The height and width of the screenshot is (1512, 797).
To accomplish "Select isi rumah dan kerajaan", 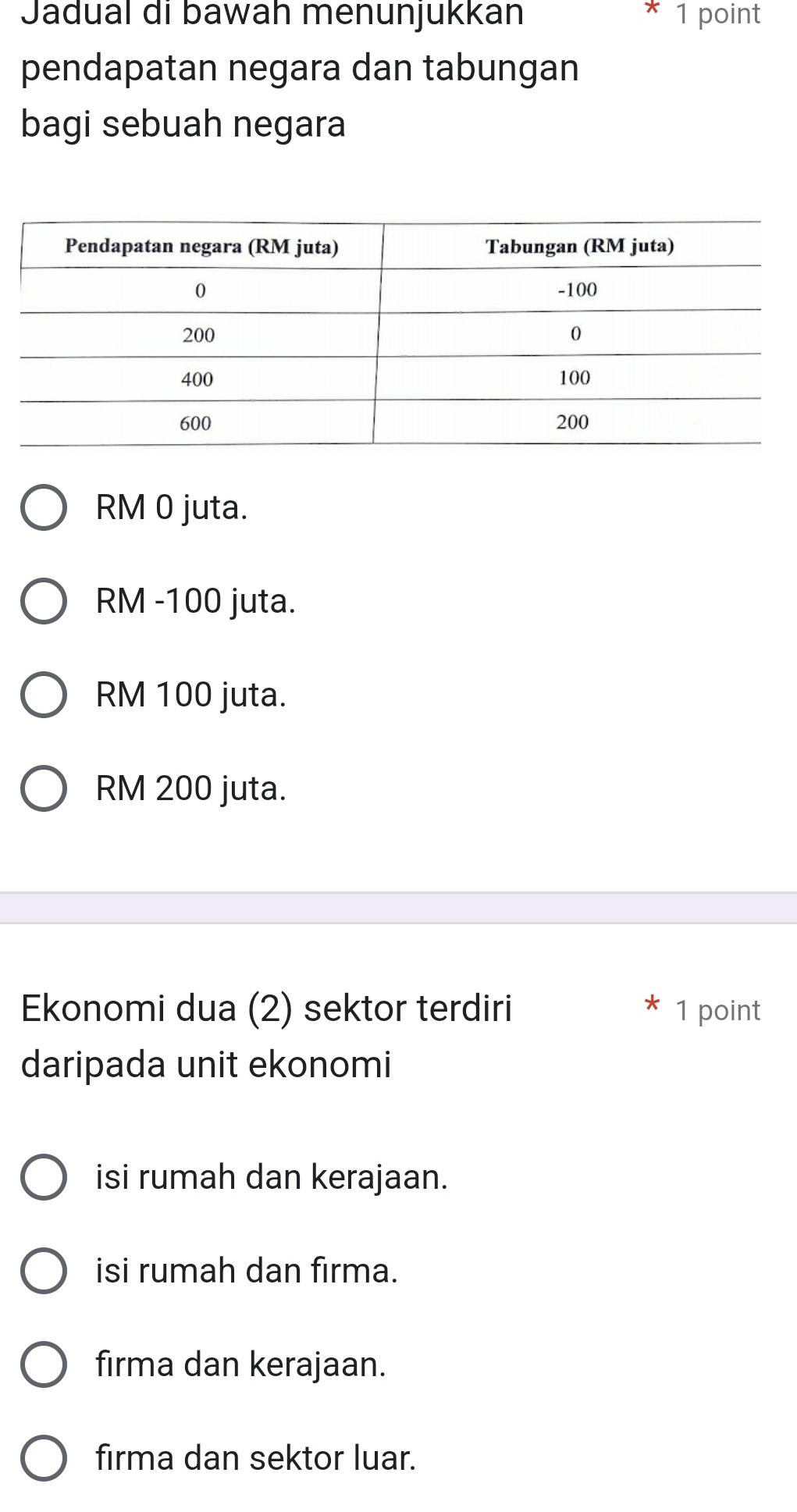I will click(44, 1177).
